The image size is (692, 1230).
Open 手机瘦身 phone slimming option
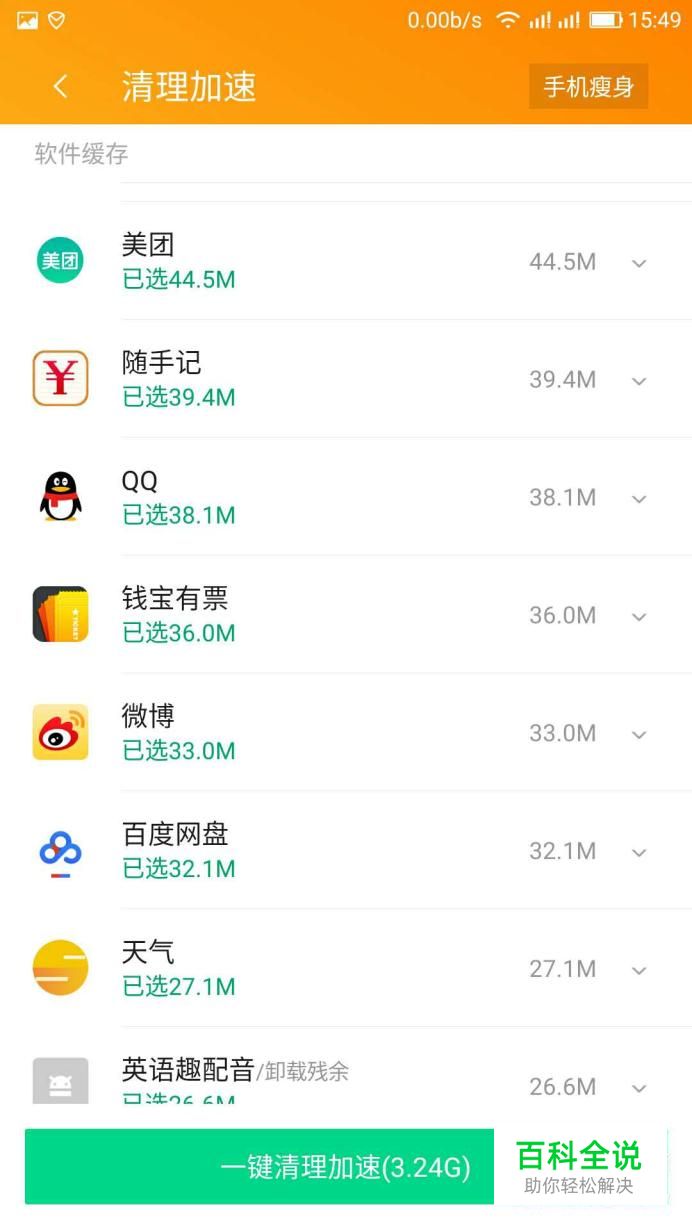click(x=588, y=87)
